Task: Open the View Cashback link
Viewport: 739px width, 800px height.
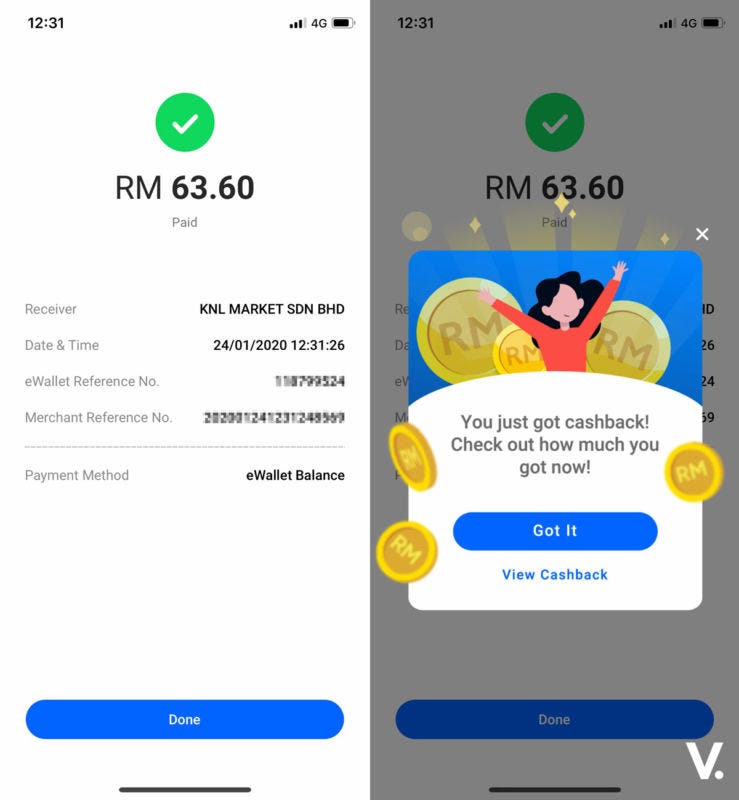Action: pyautogui.click(x=554, y=574)
